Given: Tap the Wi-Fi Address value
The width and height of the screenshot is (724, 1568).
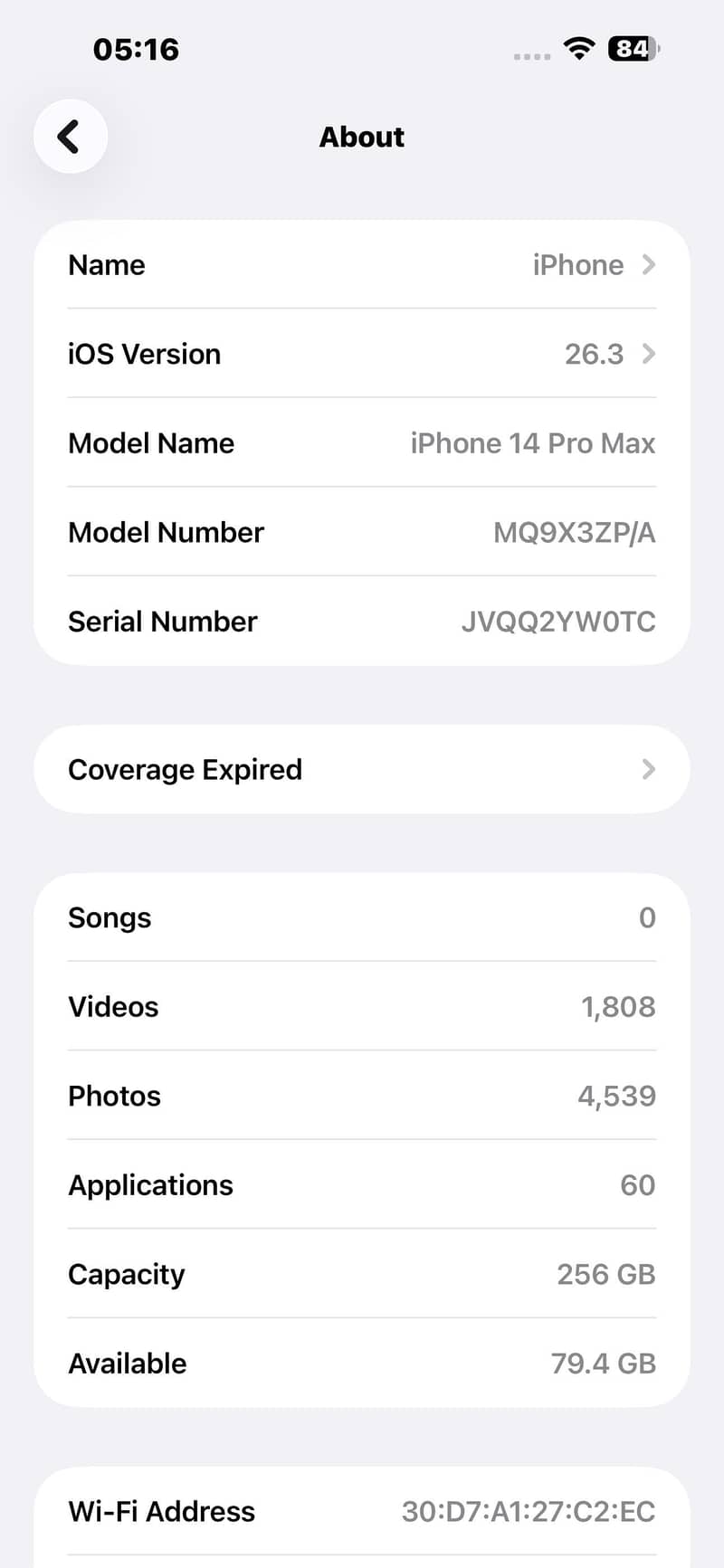Looking at the screenshot, I should (x=527, y=1511).
